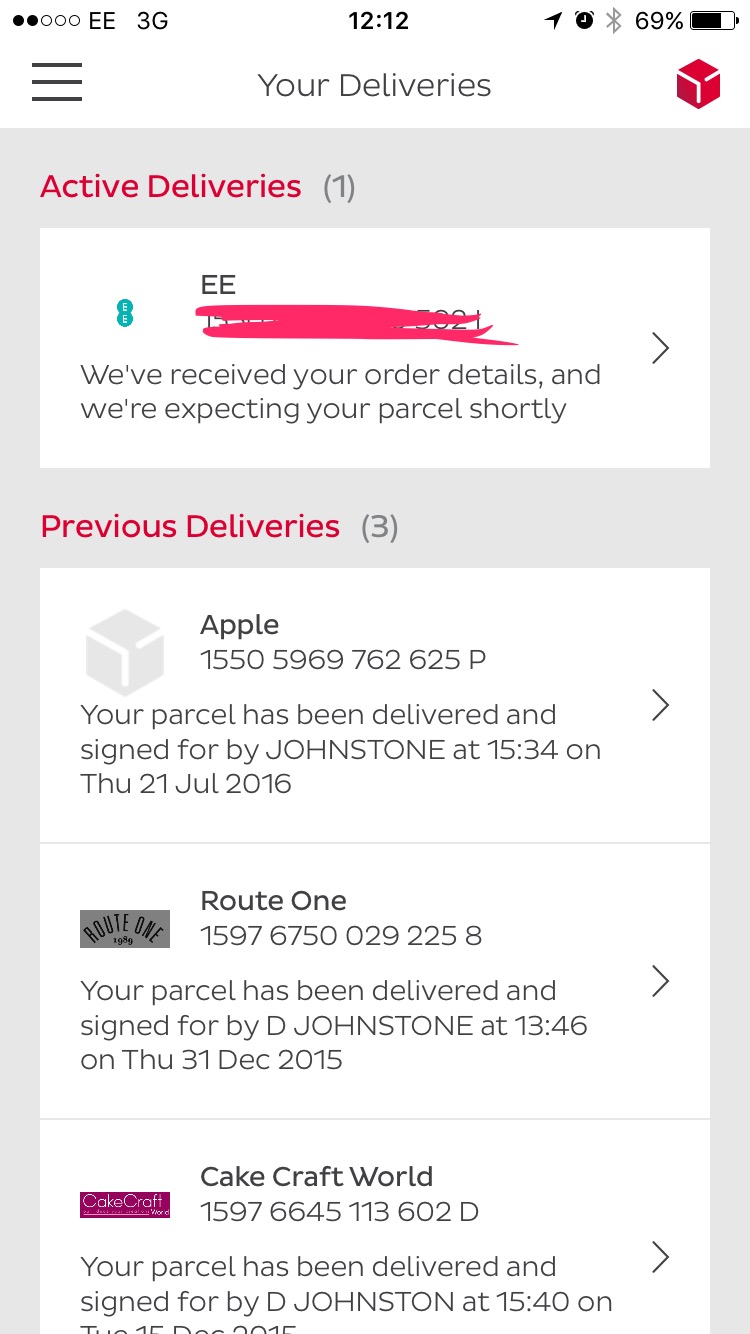This screenshot has height=1334, width=750.
Task: Open the active EE delivery
Action: click(375, 348)
